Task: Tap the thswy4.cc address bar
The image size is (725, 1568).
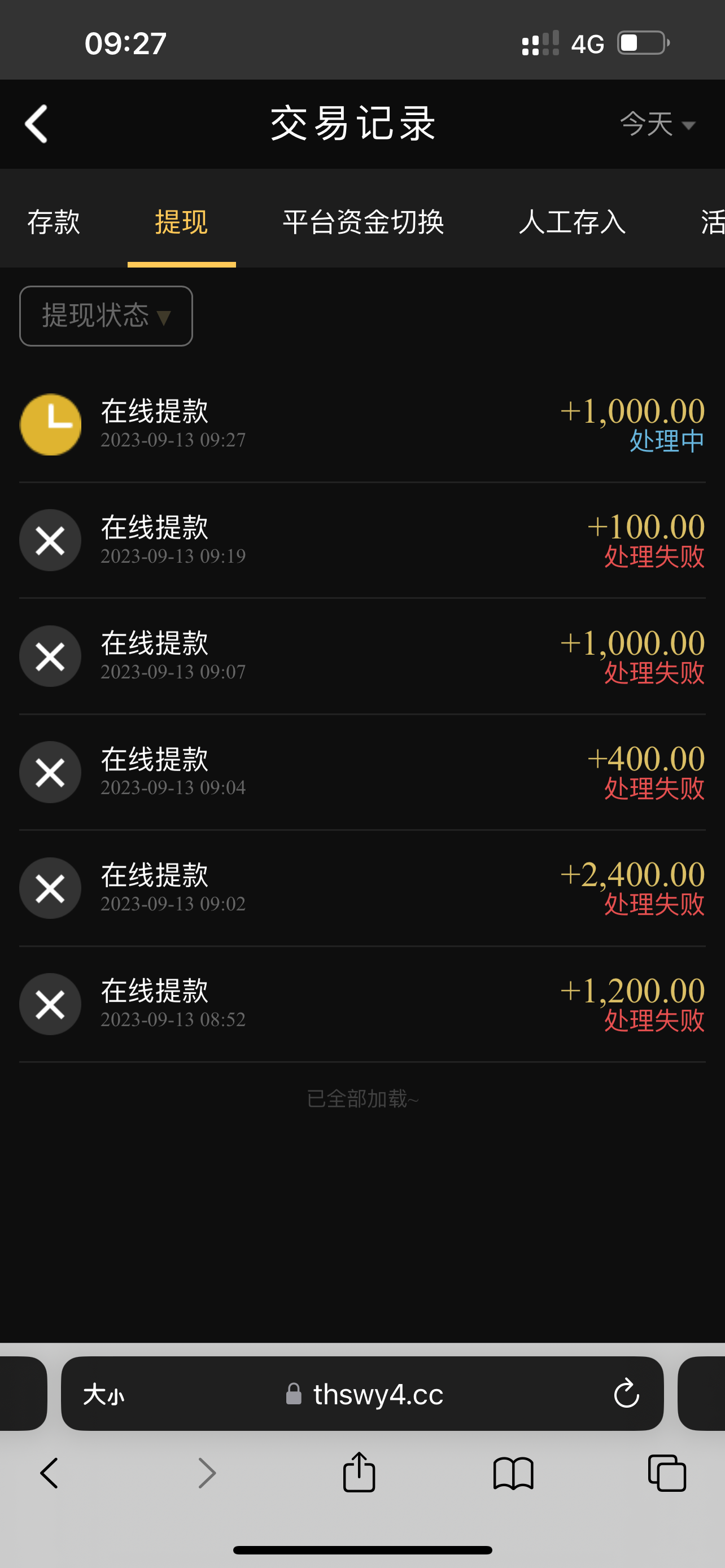Action: click(x=377, y=1394)
